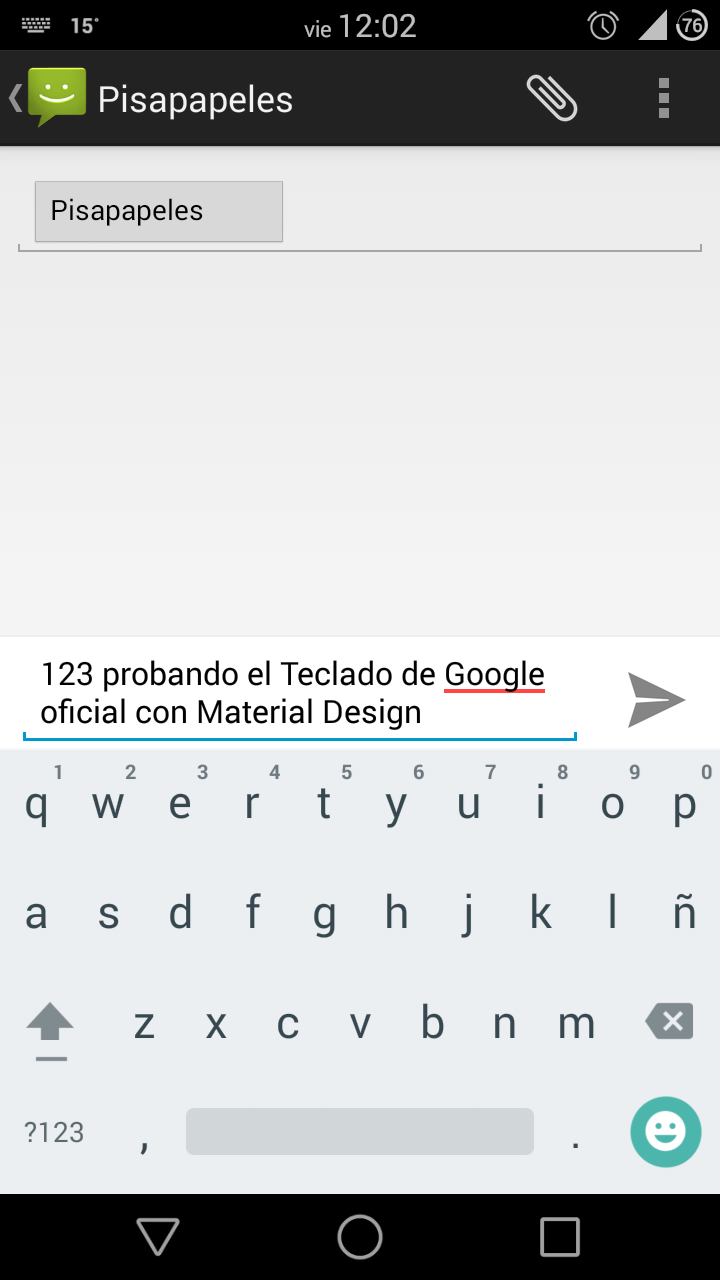Open the emoji keyboard
This screenshot has height=1280, width=720.
(x=665, y=1131)
